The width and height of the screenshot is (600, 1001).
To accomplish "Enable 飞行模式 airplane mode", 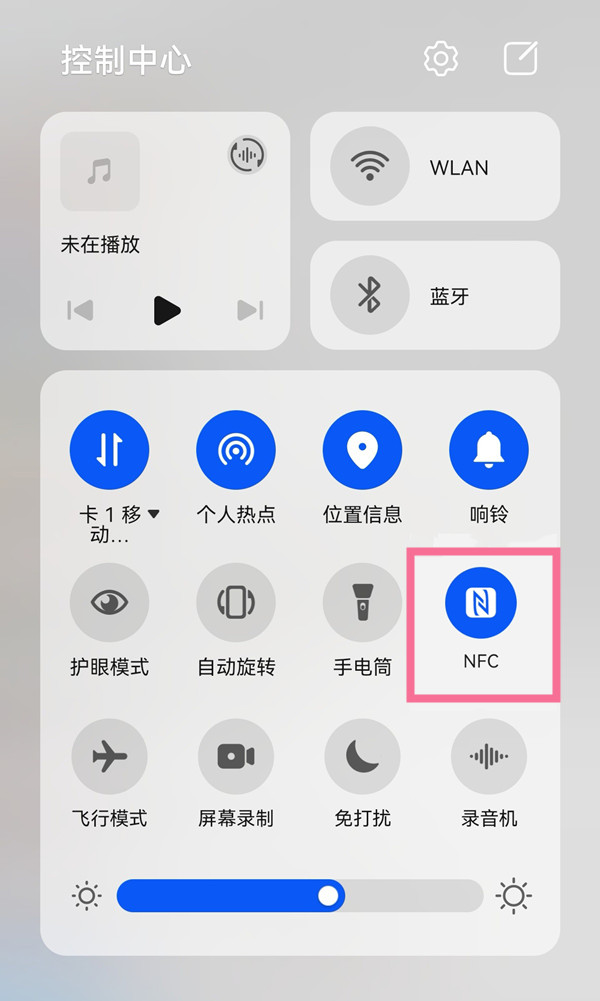I will (x=109, y=756).
